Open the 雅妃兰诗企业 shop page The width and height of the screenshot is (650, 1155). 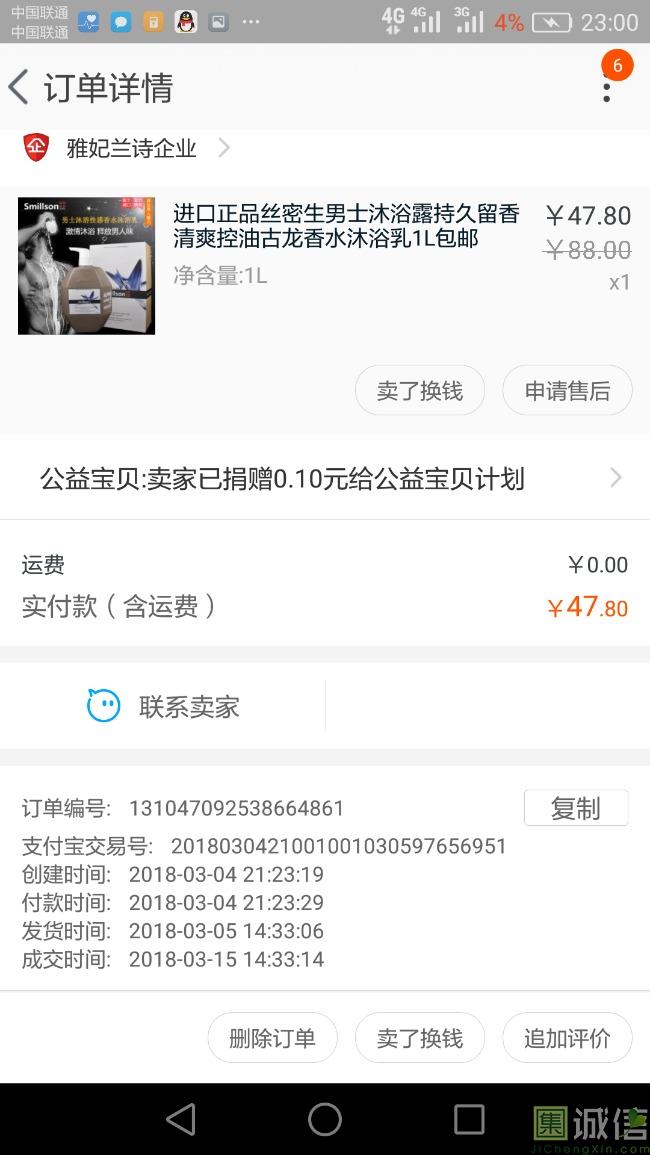pos(127,148)
